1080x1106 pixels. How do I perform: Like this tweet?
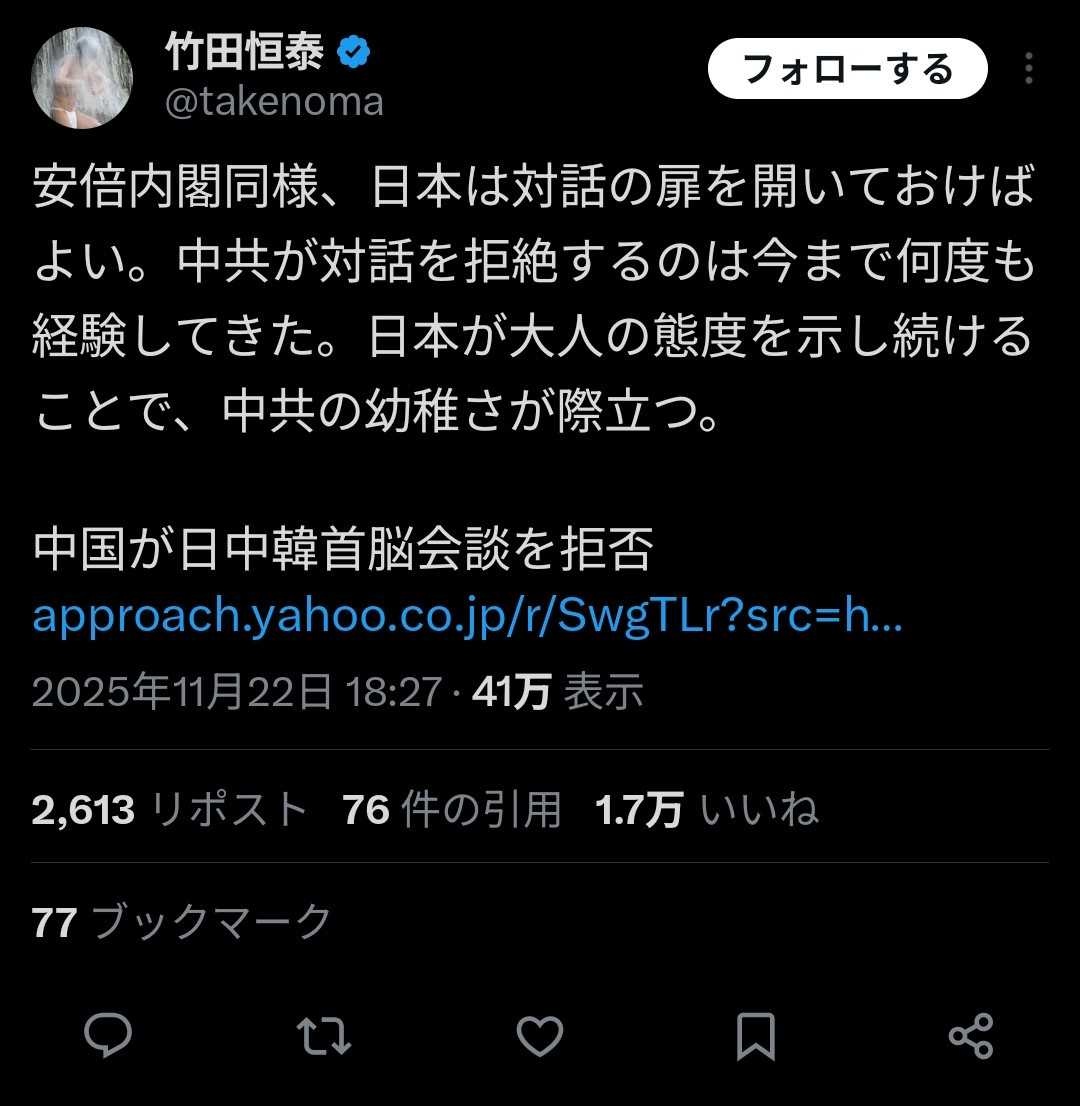pos(541,1035)
